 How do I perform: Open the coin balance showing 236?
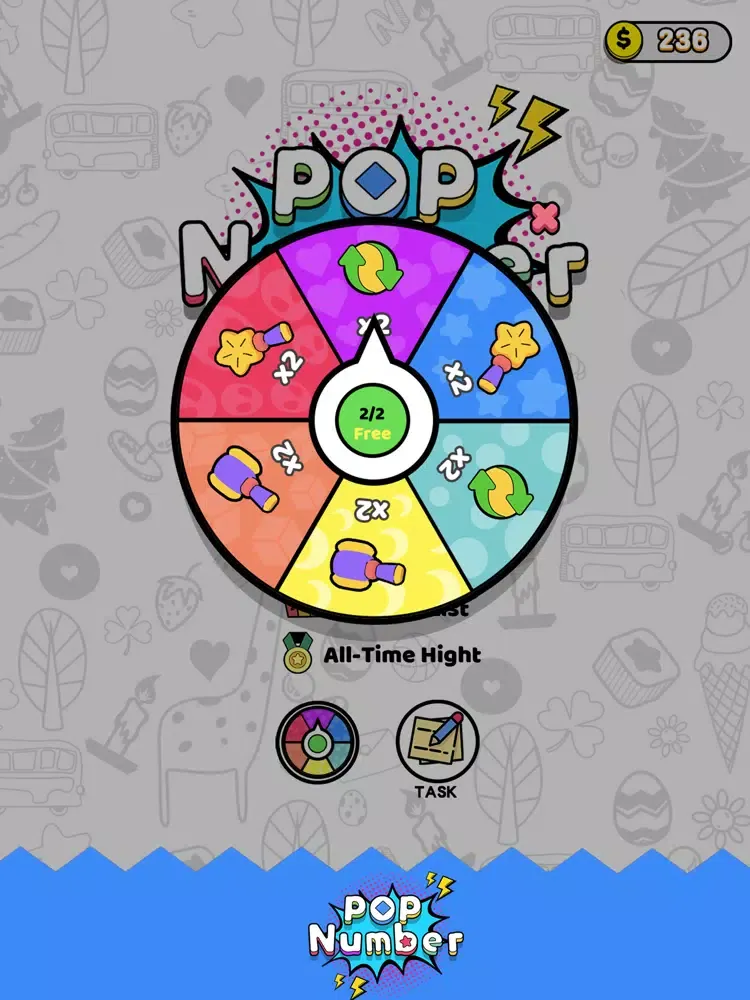(x=668, y=41)
